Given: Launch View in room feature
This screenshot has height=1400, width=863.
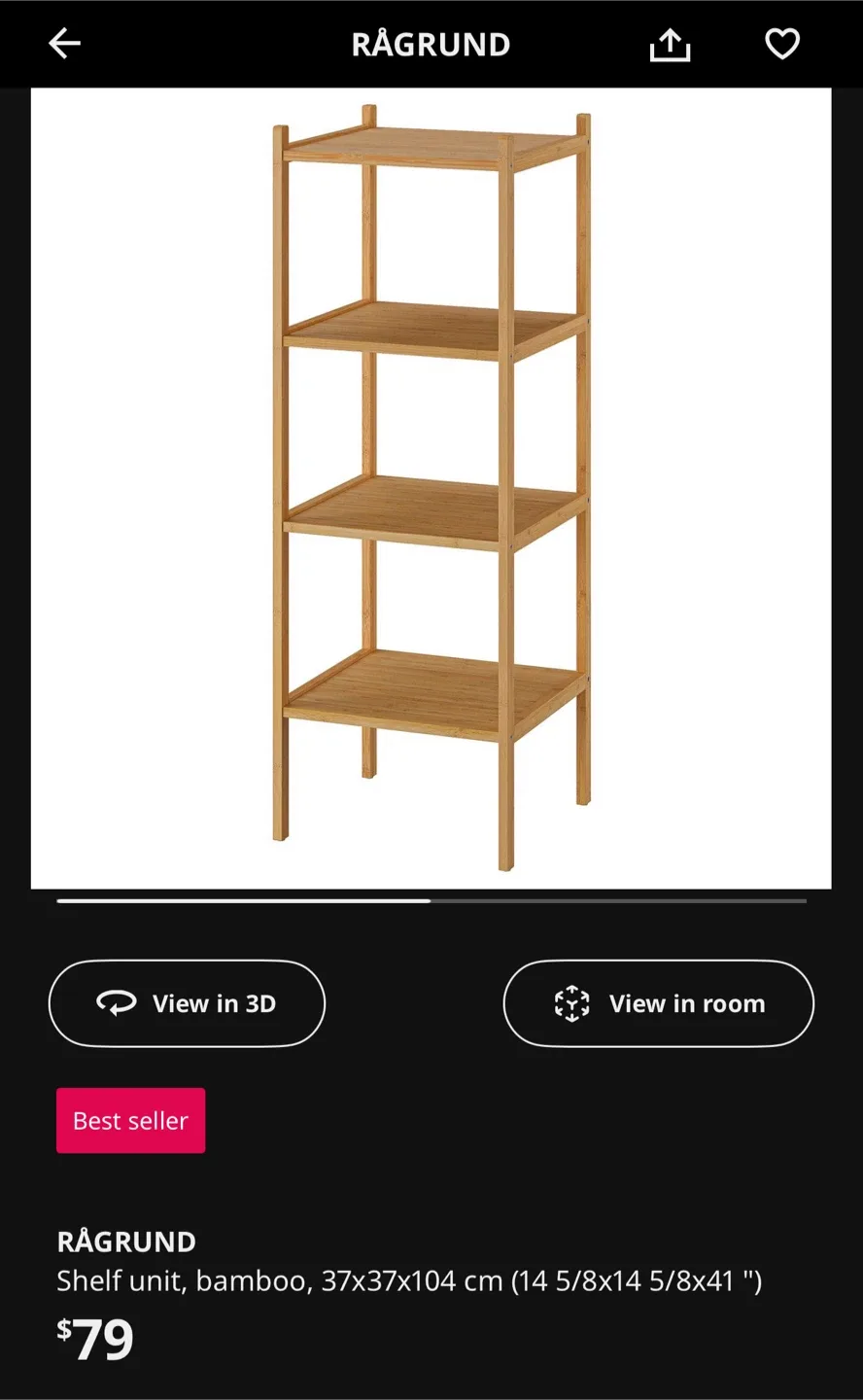Looking at the screenshot, I should point(658,1003).
